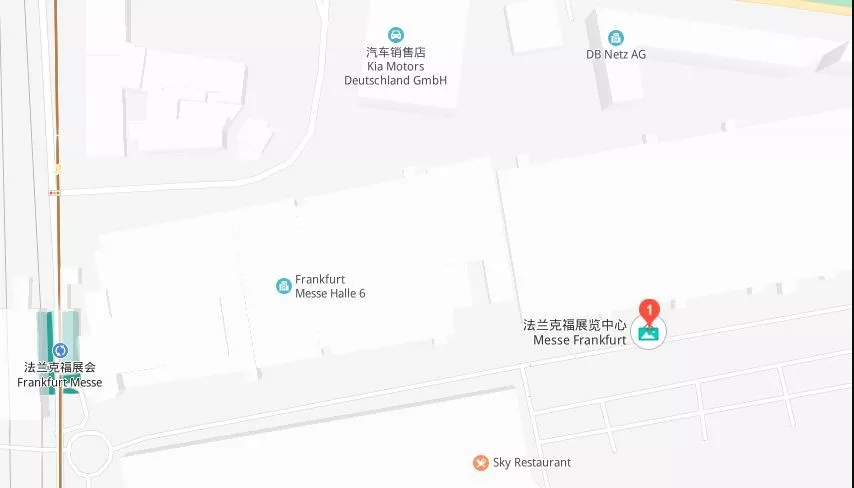Select Kia Motors Deutschland GmbH marker

coord(396,35)
